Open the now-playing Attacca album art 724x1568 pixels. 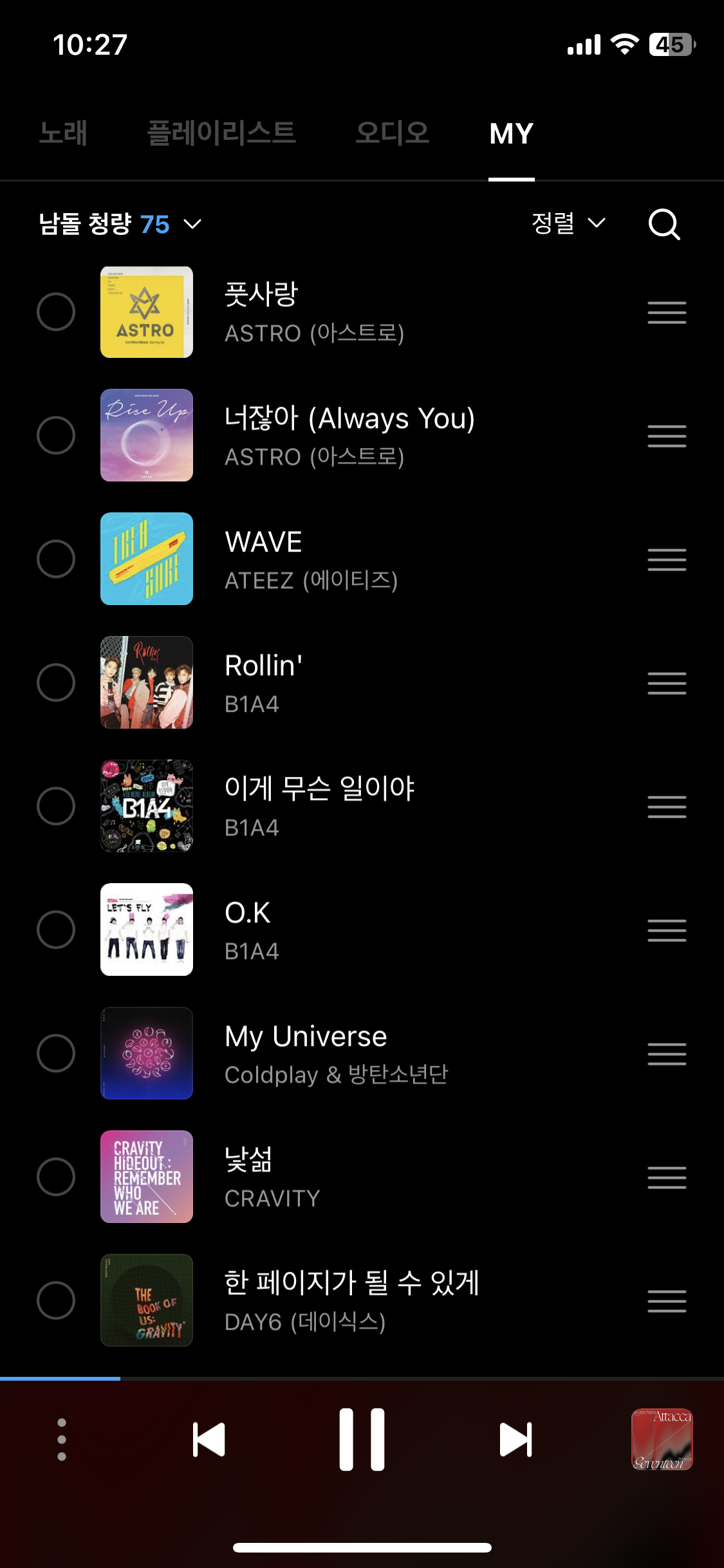coord(662,1439)
